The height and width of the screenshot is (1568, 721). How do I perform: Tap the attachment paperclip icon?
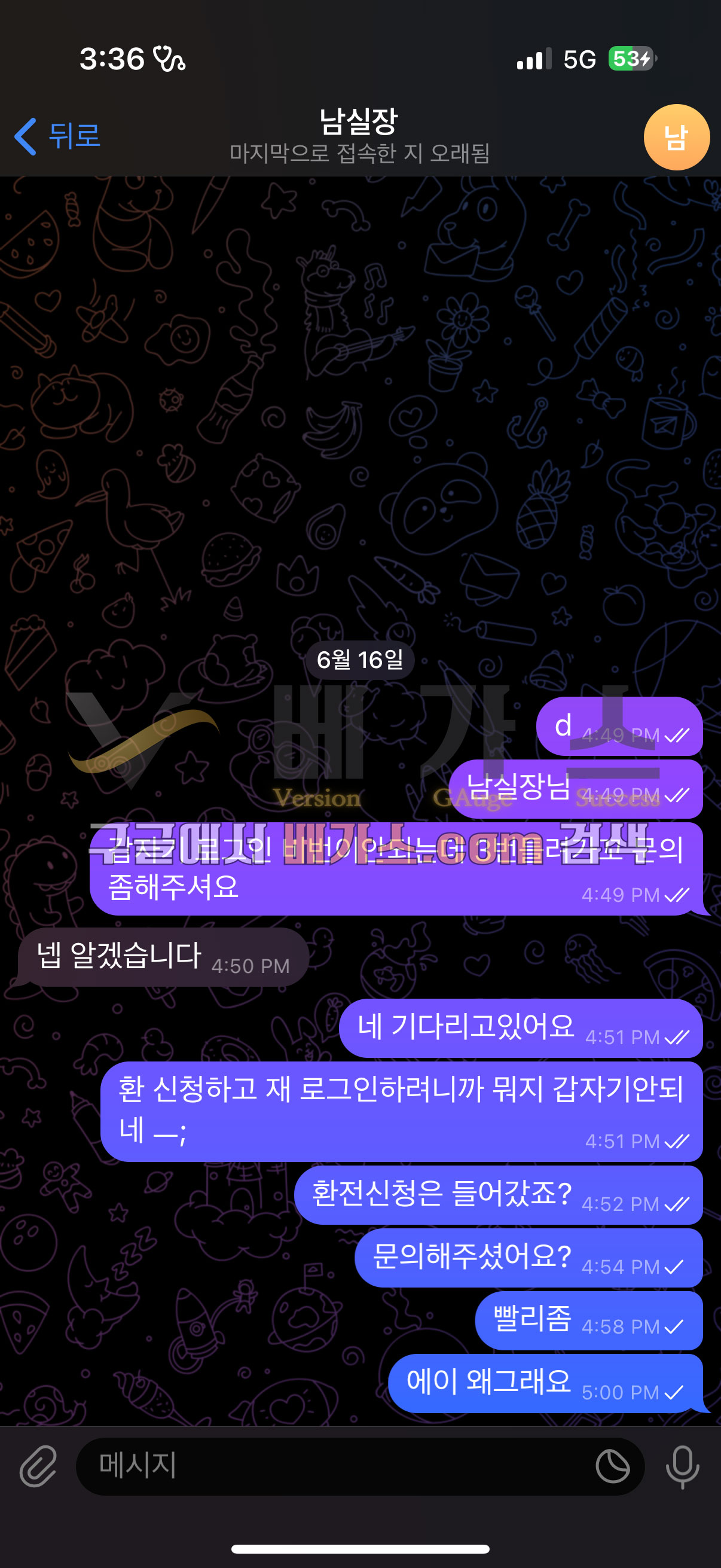[38, 1467]
